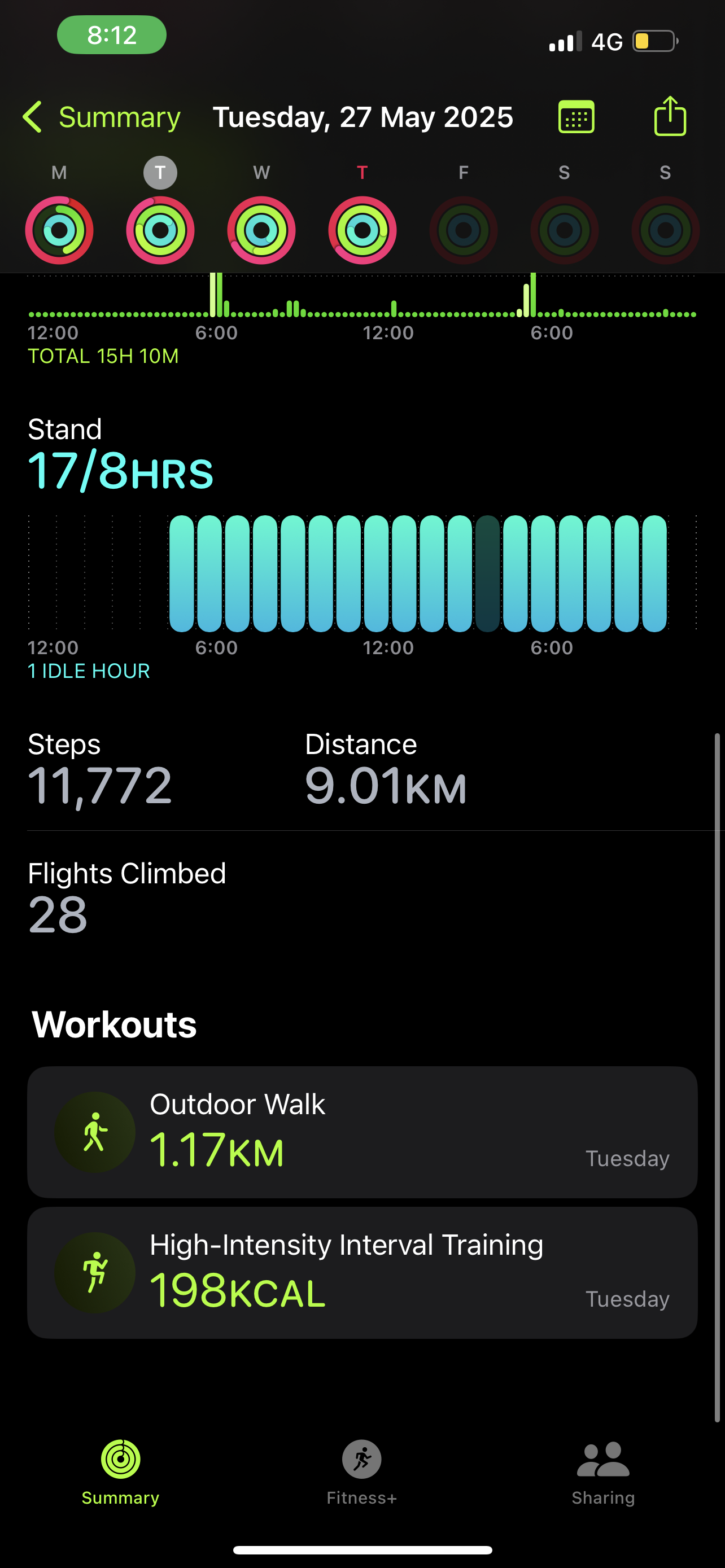725x1568 pixels.
Task: Share this day's activity
Action: tap(670, 116)
